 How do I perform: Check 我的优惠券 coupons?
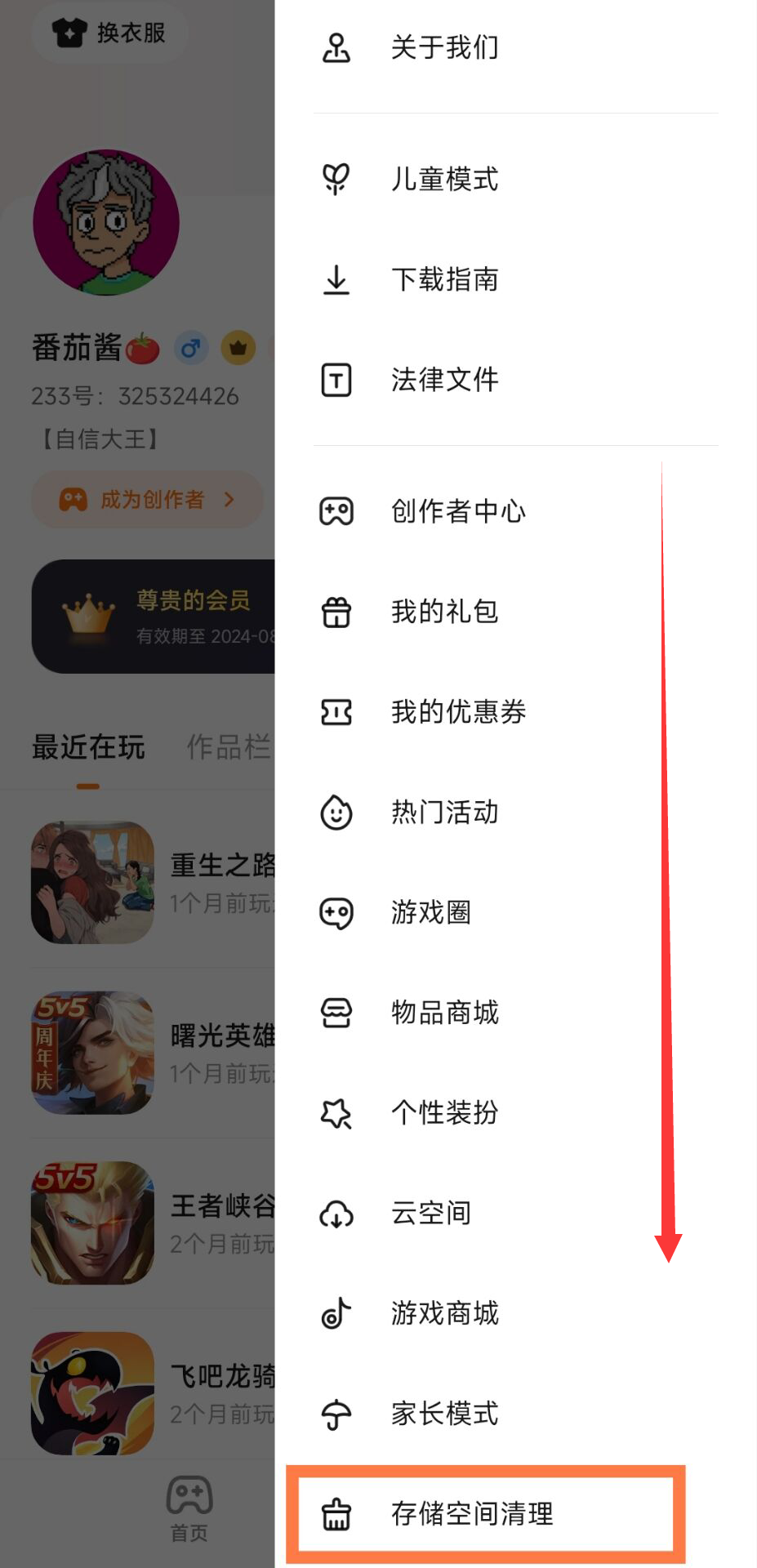(x=457, y=712)
